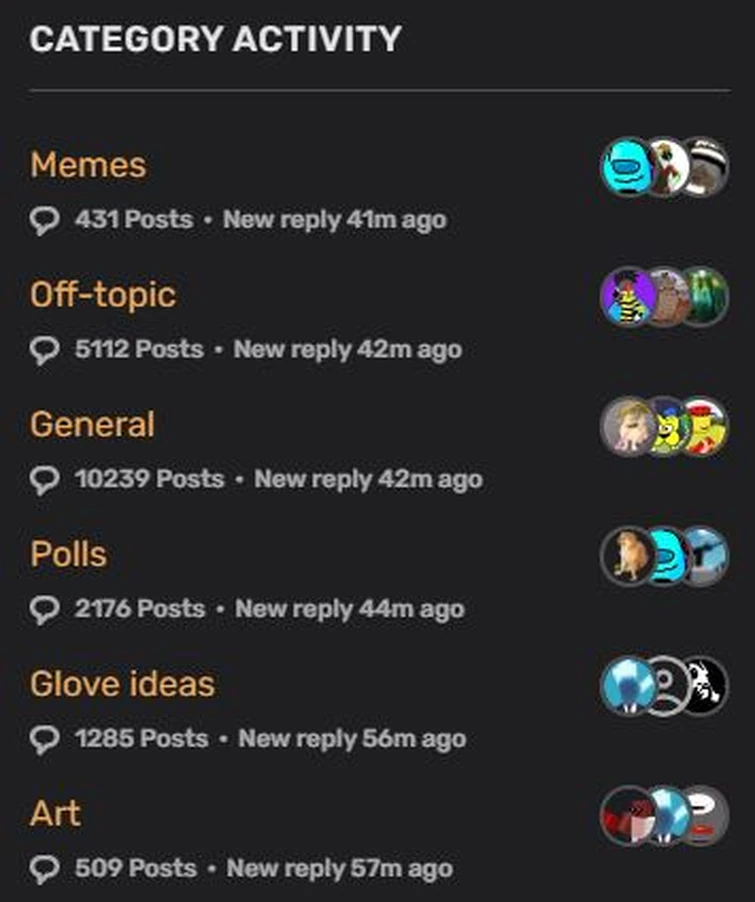Screen dimensions: 755x902
Task: Click the speech bubble icon beside Polls posts
Action: click(44, 608)
